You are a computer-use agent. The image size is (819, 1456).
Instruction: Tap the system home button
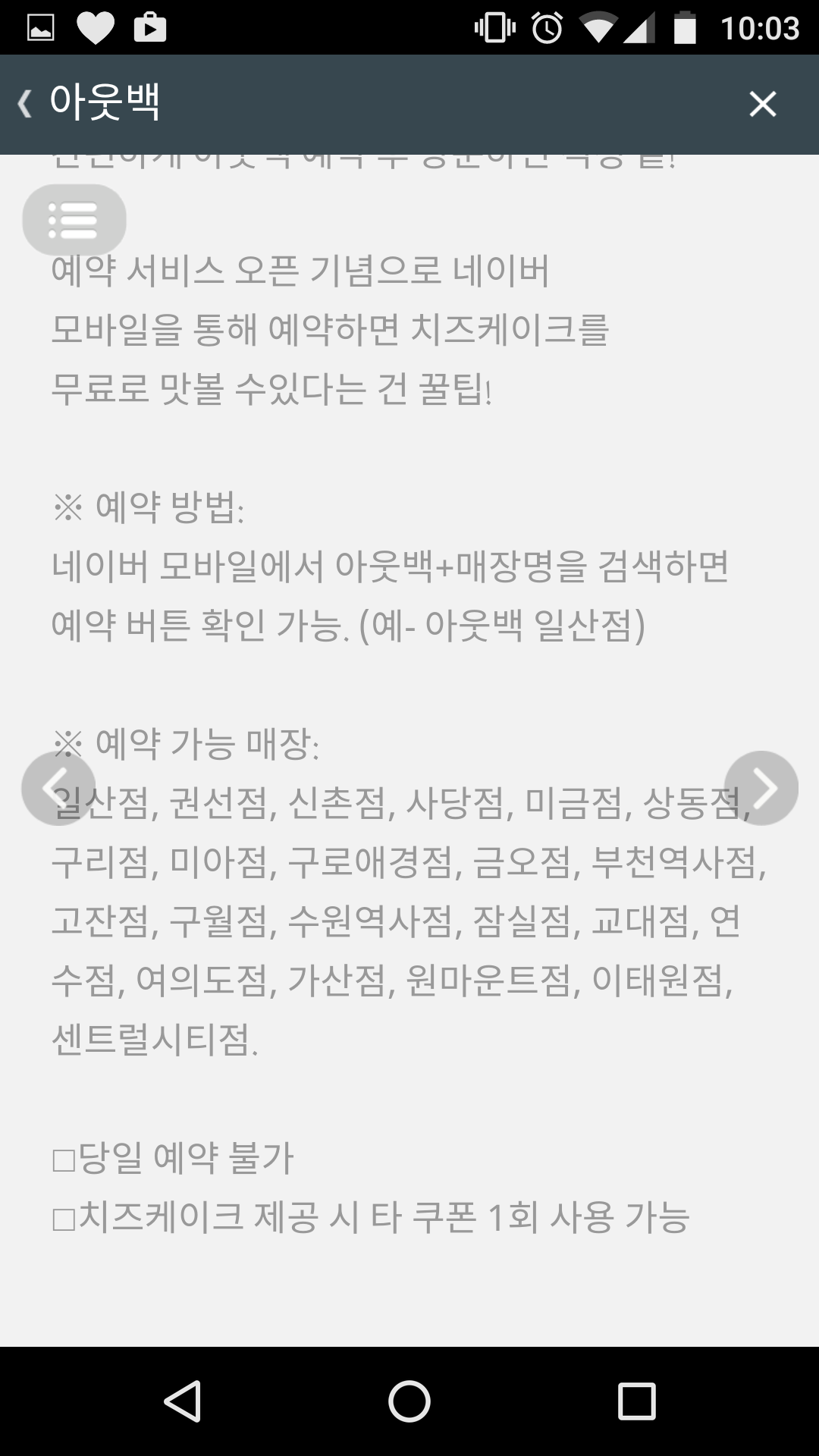(x=409, y=1401)
